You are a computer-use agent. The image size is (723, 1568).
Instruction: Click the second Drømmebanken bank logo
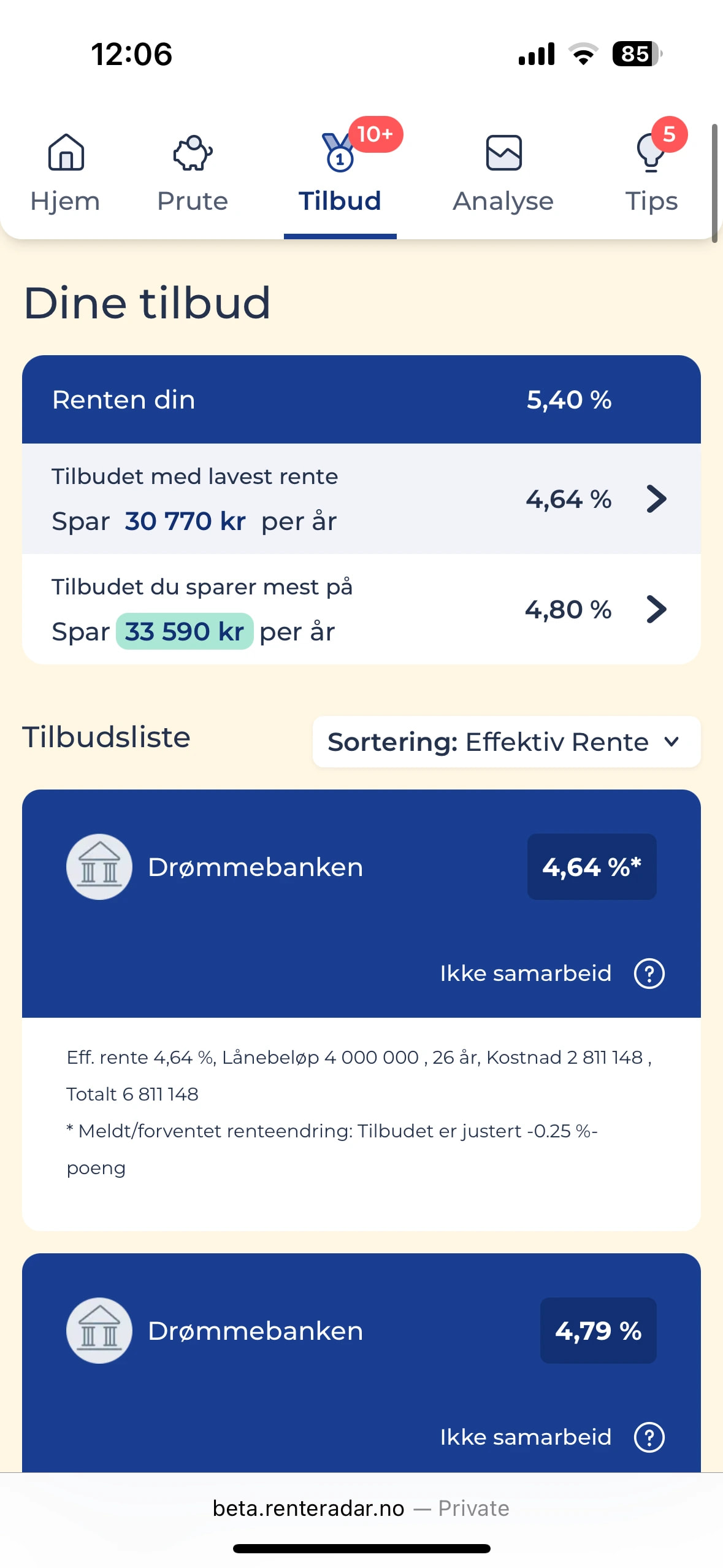99,1331
